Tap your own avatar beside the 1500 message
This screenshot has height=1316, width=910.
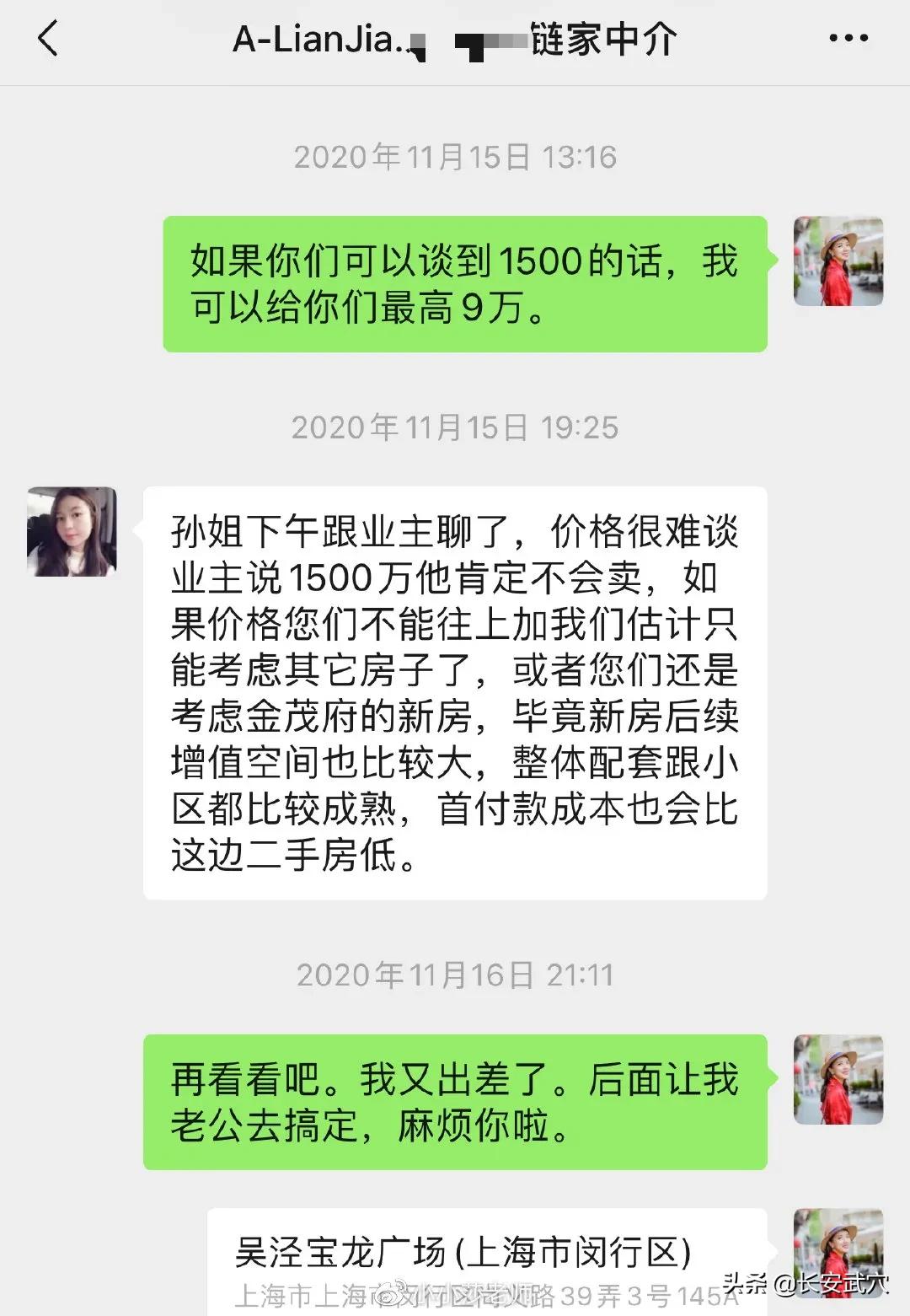[x=838, y=261]
